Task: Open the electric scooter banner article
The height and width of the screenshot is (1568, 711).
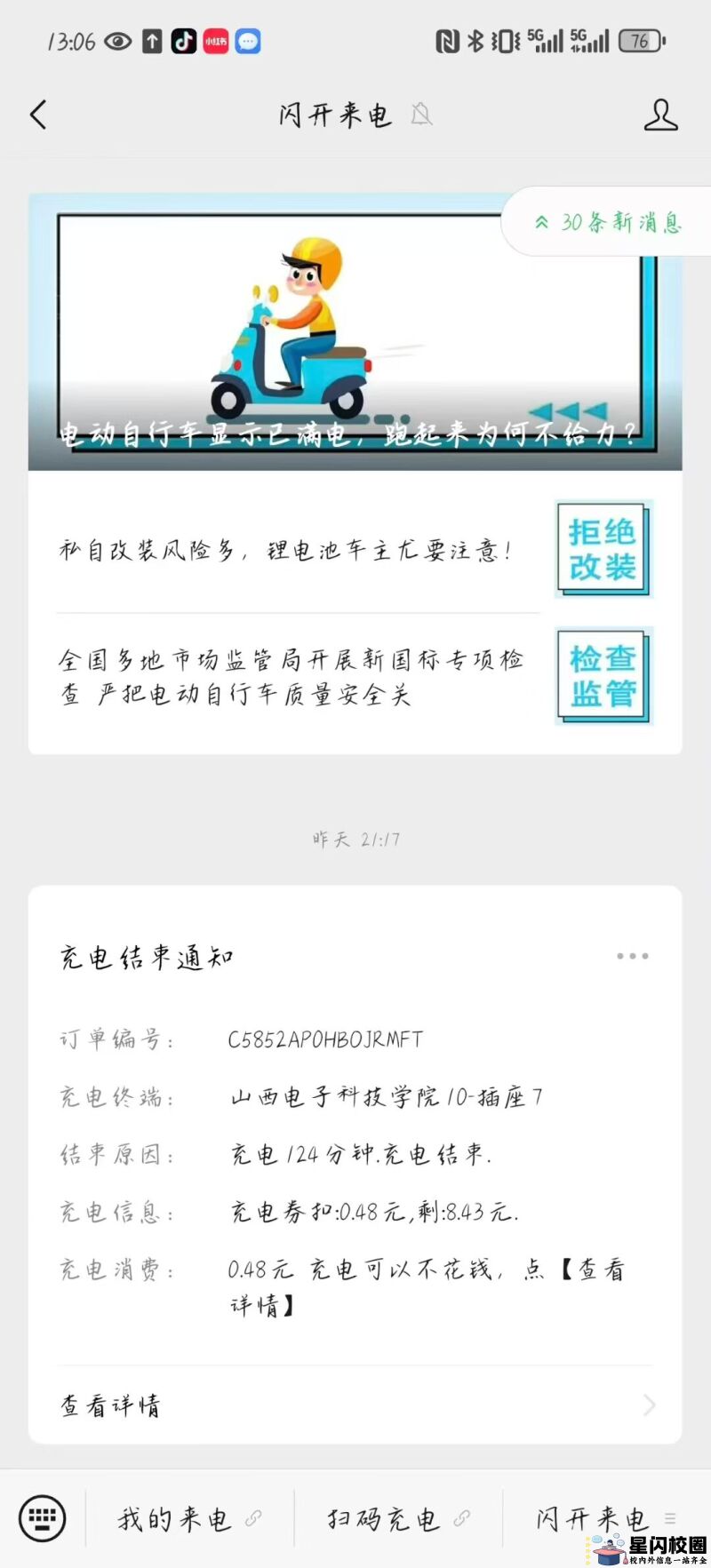Action: (x=354, y=333)
